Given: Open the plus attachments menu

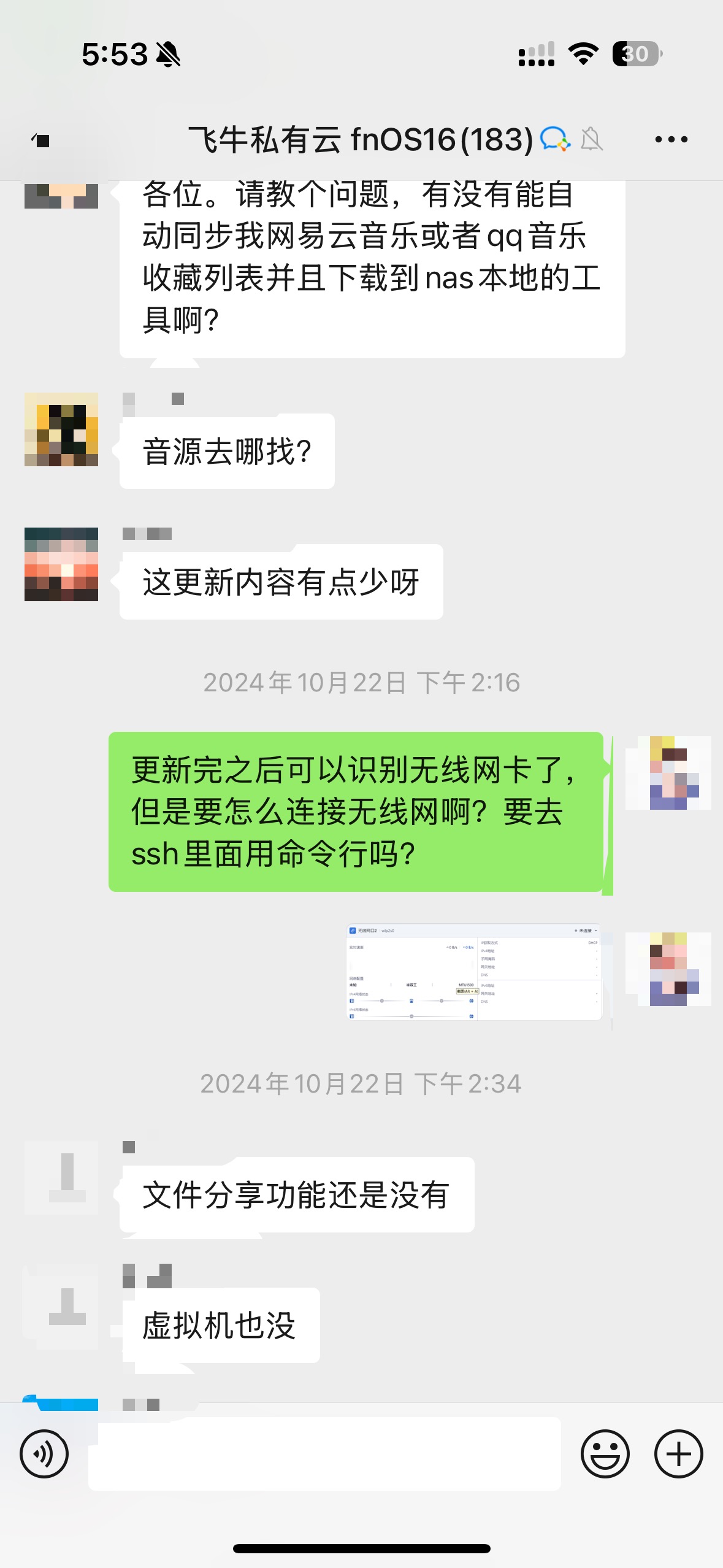Looking at the screenshot, I should coord(678,1454).
